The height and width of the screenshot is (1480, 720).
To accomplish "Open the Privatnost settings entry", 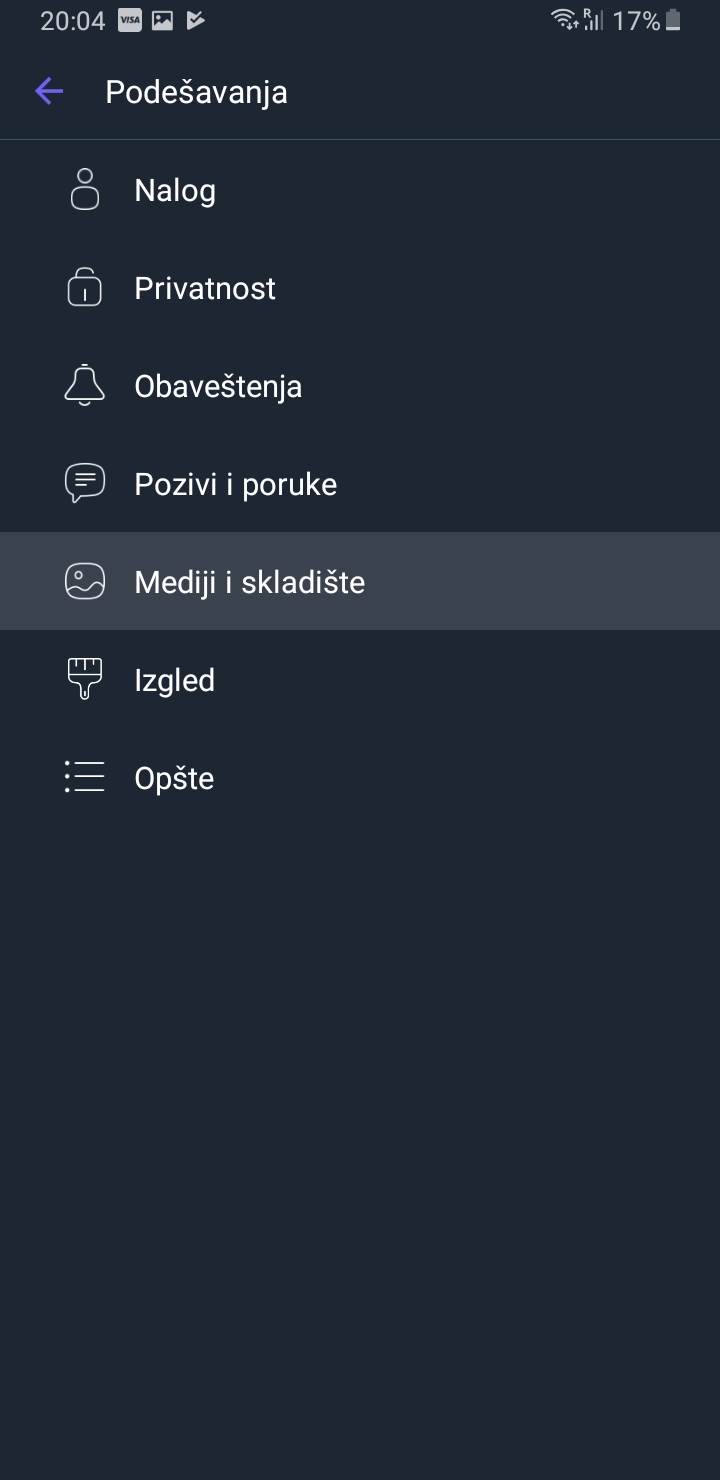I will coord(300,288).
